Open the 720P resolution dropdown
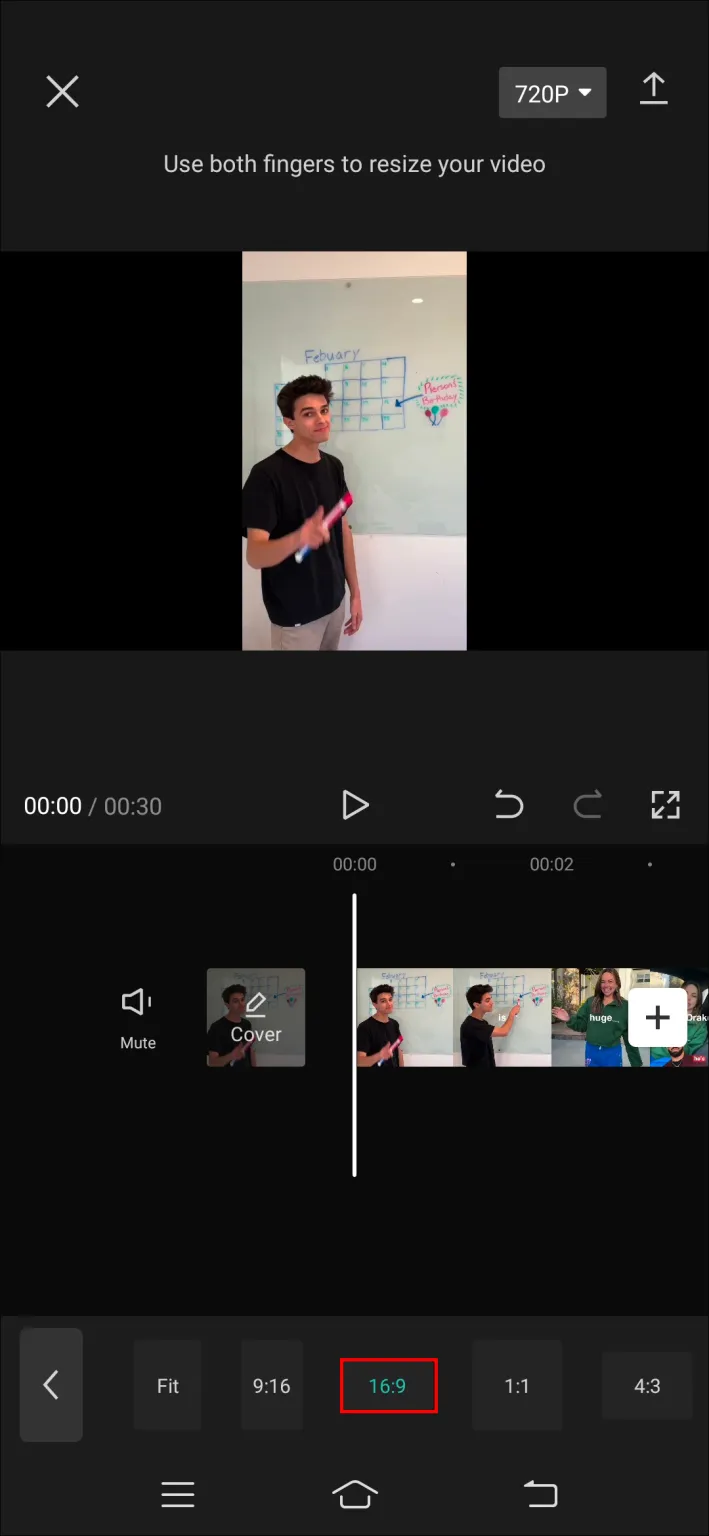709x1536 pixels. [552, 93]
